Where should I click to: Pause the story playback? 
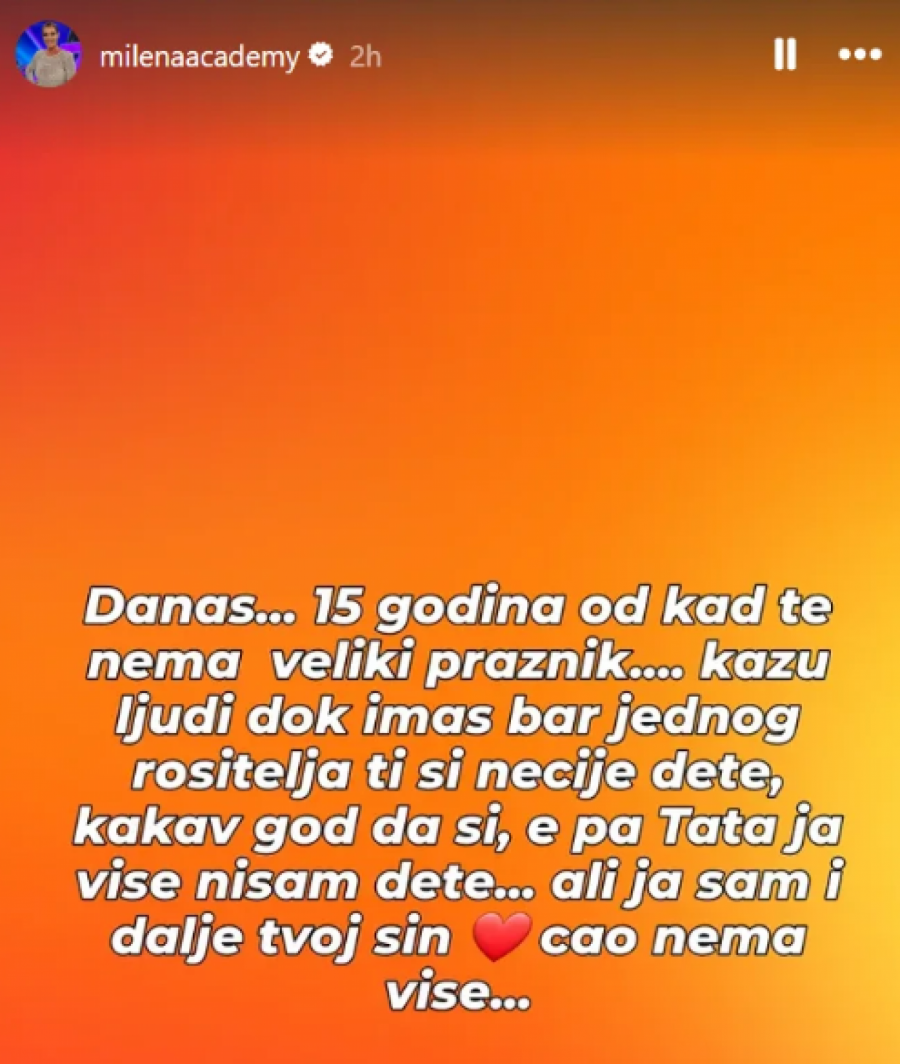(x=785, y=56)
